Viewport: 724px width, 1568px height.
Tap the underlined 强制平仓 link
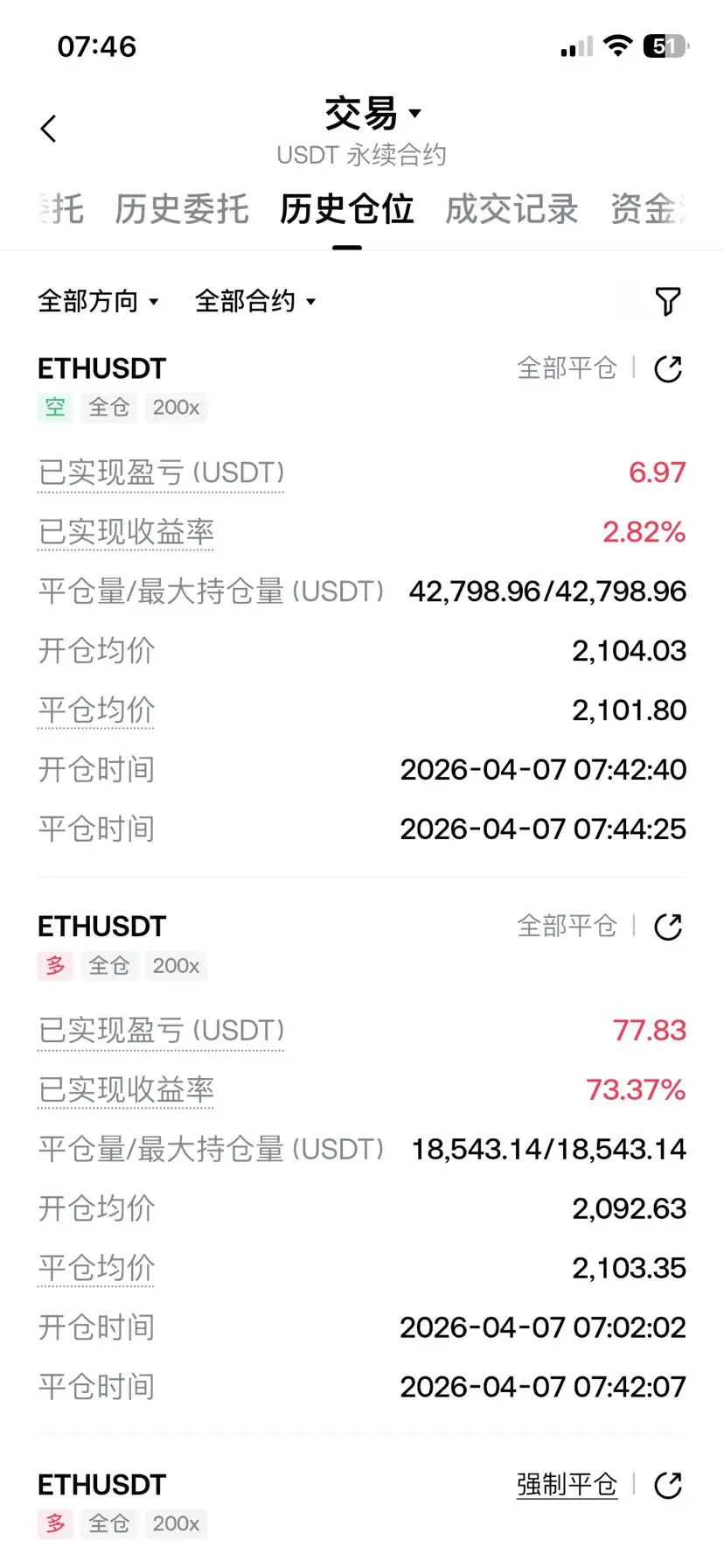(567, 1485)
